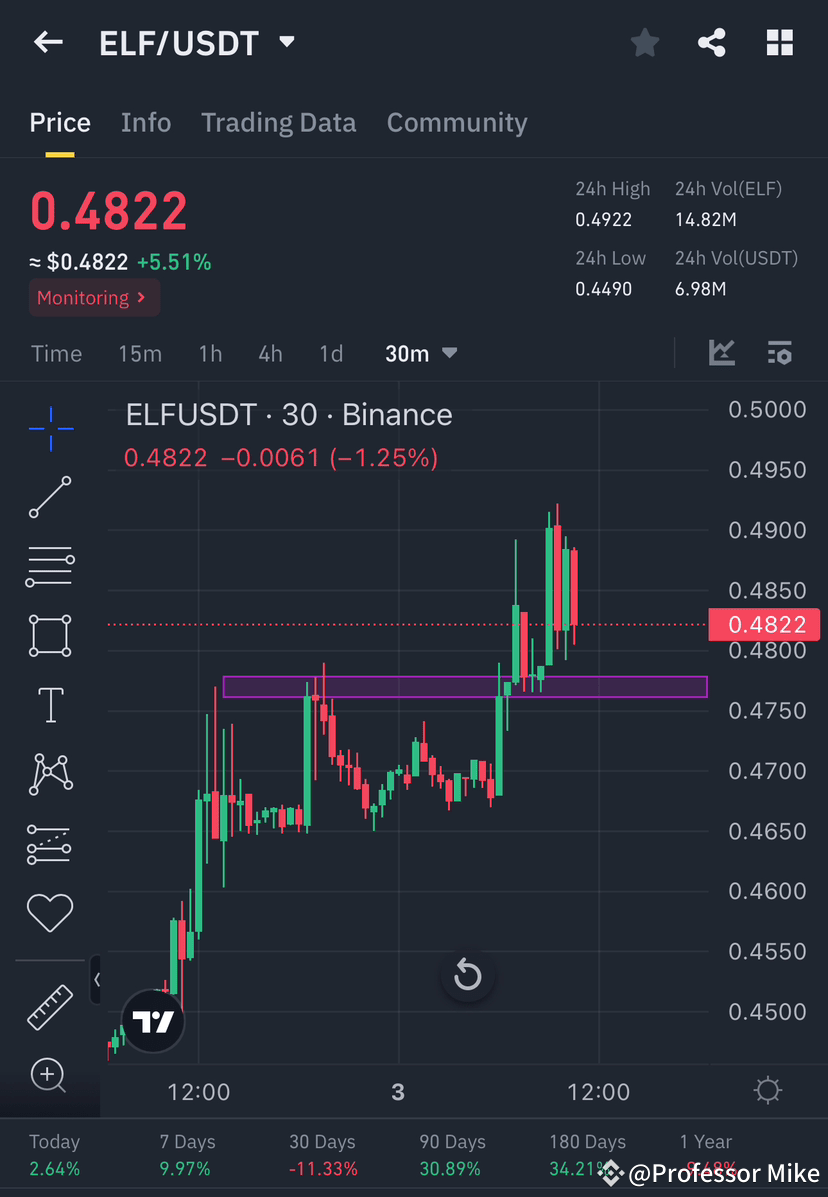The height and width of the screenshot is (1197, 828).
Task: Select the 1h timeframe
Action: [x=210, y=353]
